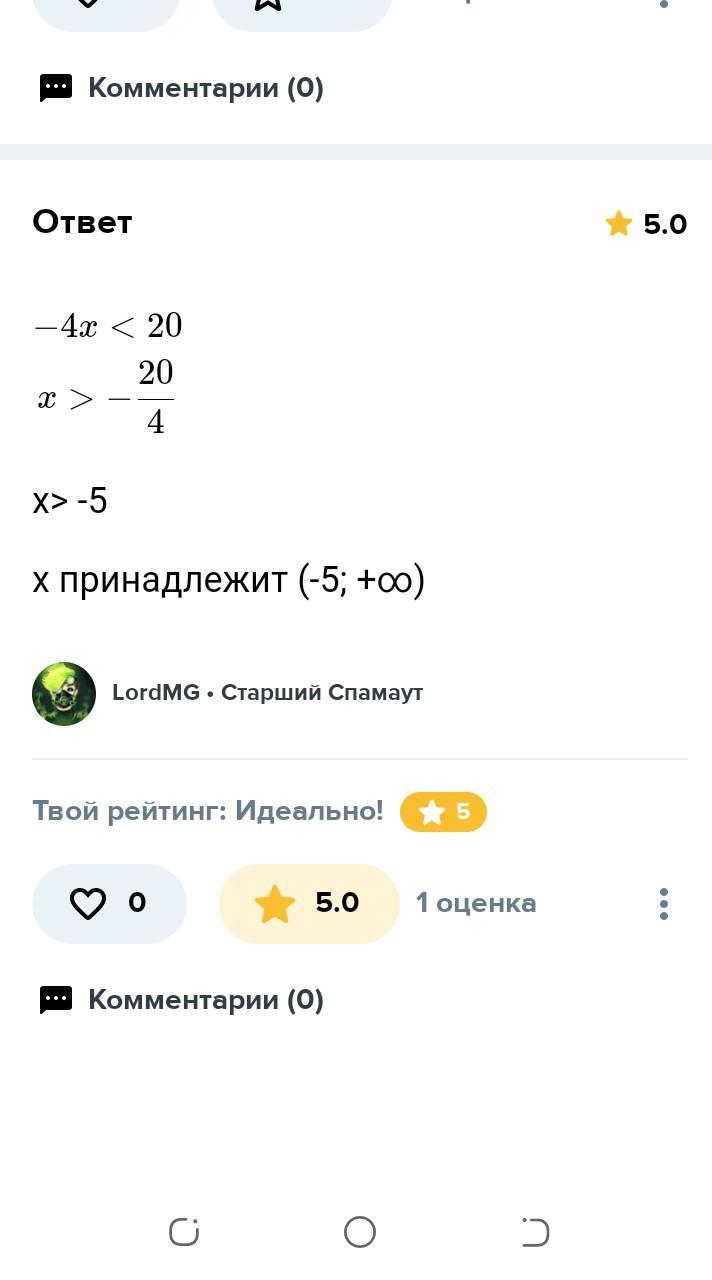712x1280 pixels.
Task: Open overflow menu beside 1 оценка
Action: (x=663, y=903)
